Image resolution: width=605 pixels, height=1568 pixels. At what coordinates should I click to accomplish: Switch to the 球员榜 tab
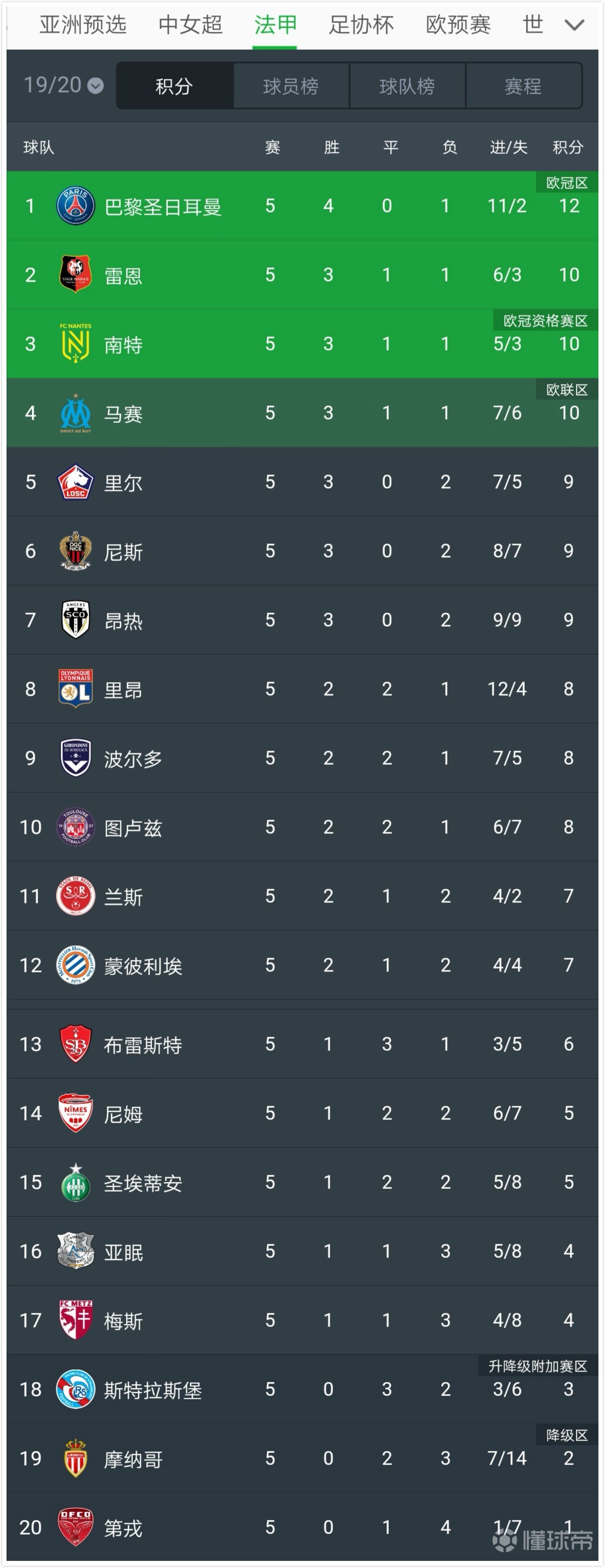coord(291,86)
